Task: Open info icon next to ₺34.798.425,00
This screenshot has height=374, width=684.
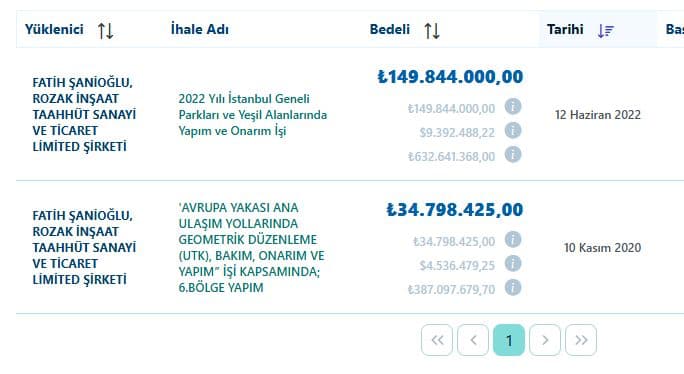Action: [x=513, y=240]
